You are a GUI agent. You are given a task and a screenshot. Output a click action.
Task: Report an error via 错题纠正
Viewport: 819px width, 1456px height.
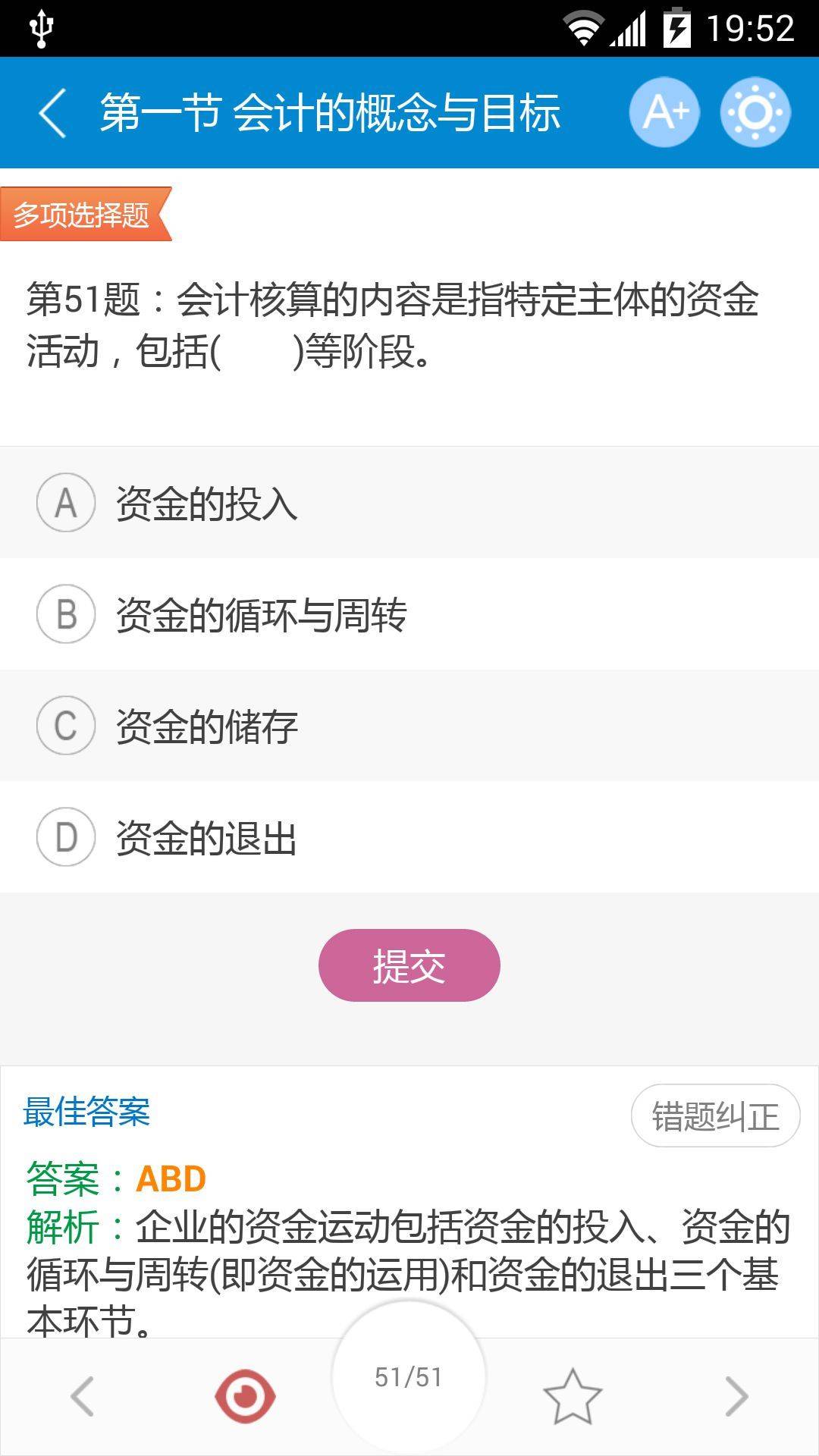(715, 1116)
